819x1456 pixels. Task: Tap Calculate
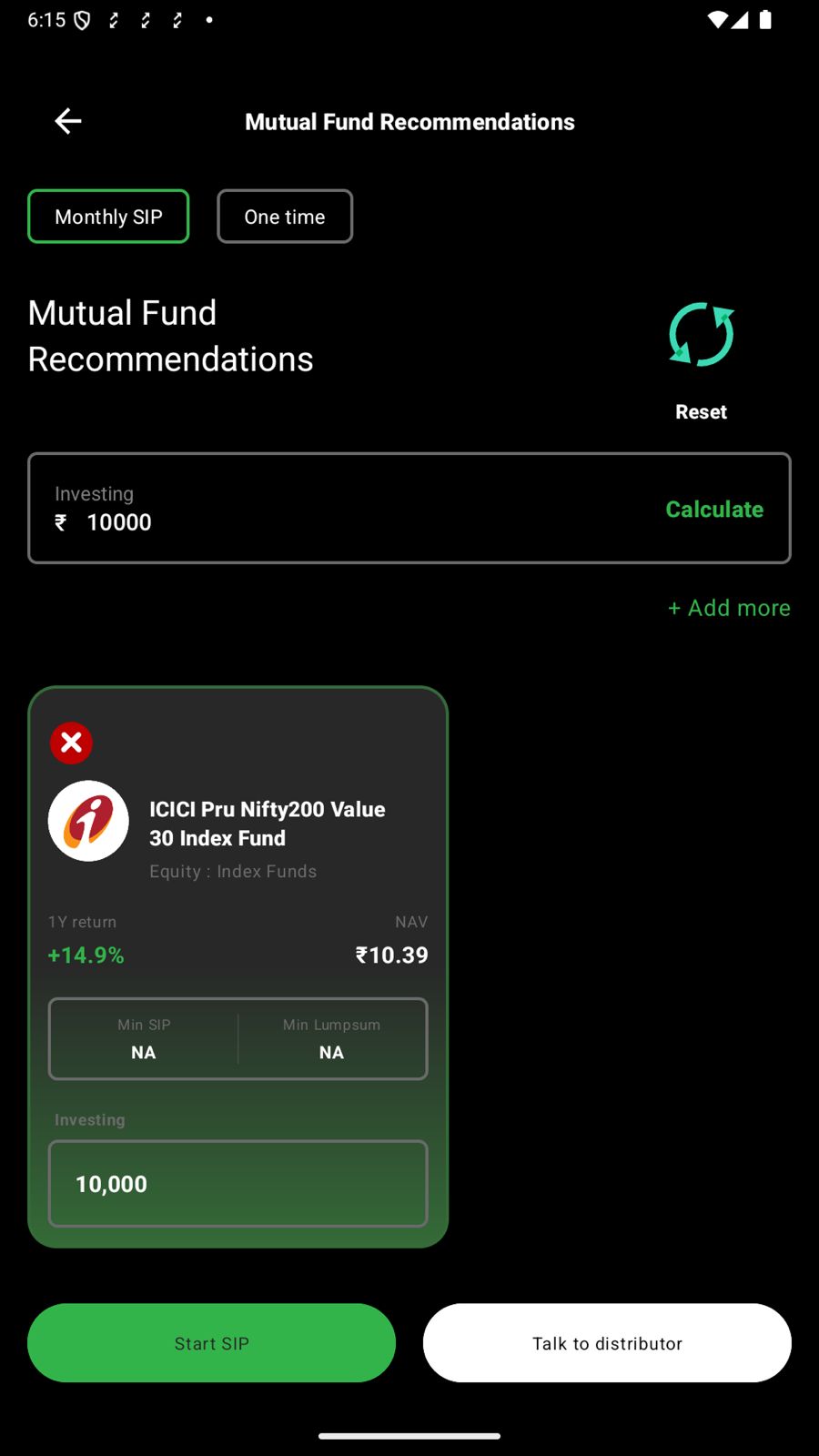pyautogui.click(x=714, y=510)
